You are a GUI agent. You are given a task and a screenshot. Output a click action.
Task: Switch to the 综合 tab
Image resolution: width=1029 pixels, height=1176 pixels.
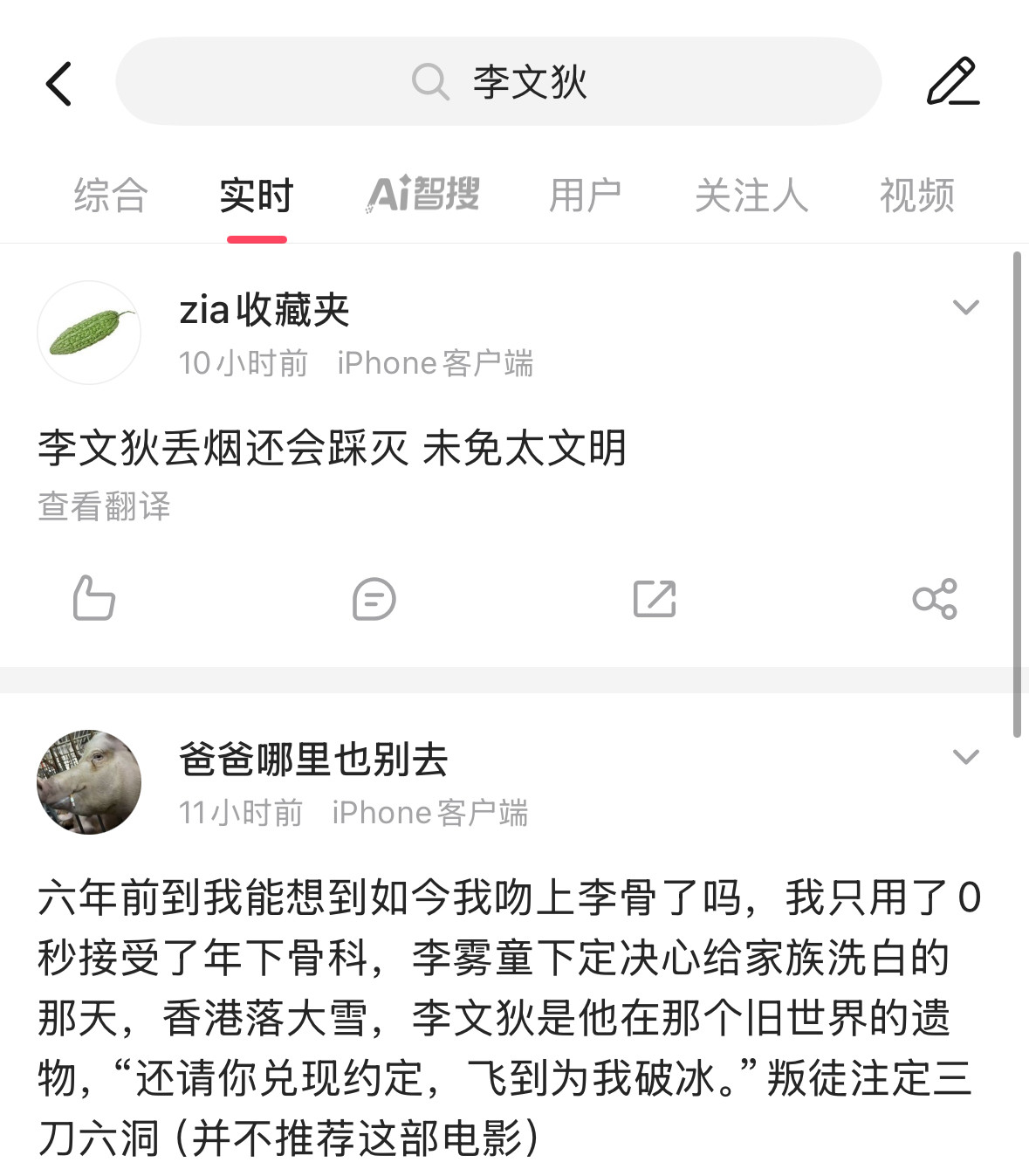pos(111,195)
